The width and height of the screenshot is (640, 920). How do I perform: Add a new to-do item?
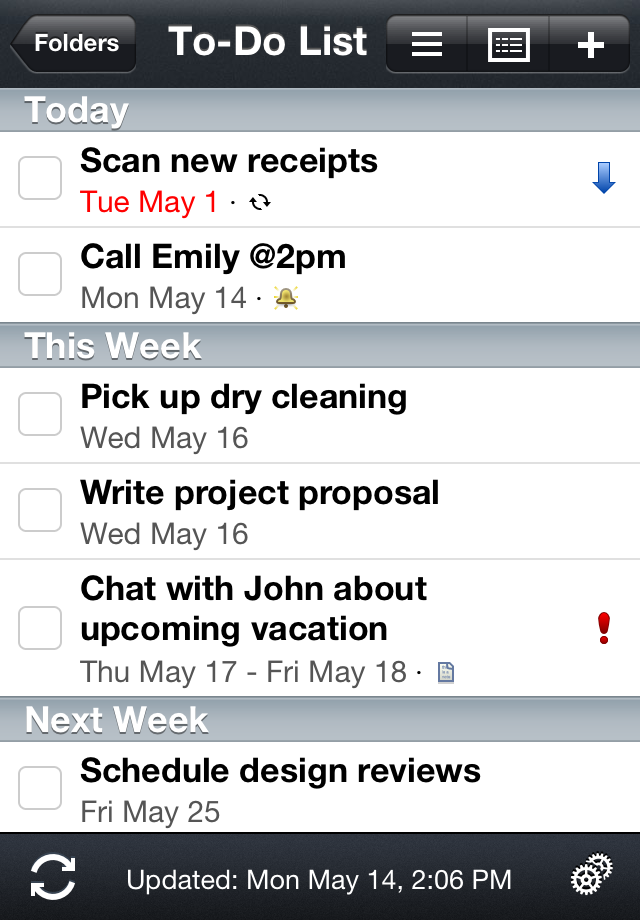click(591, 45)
